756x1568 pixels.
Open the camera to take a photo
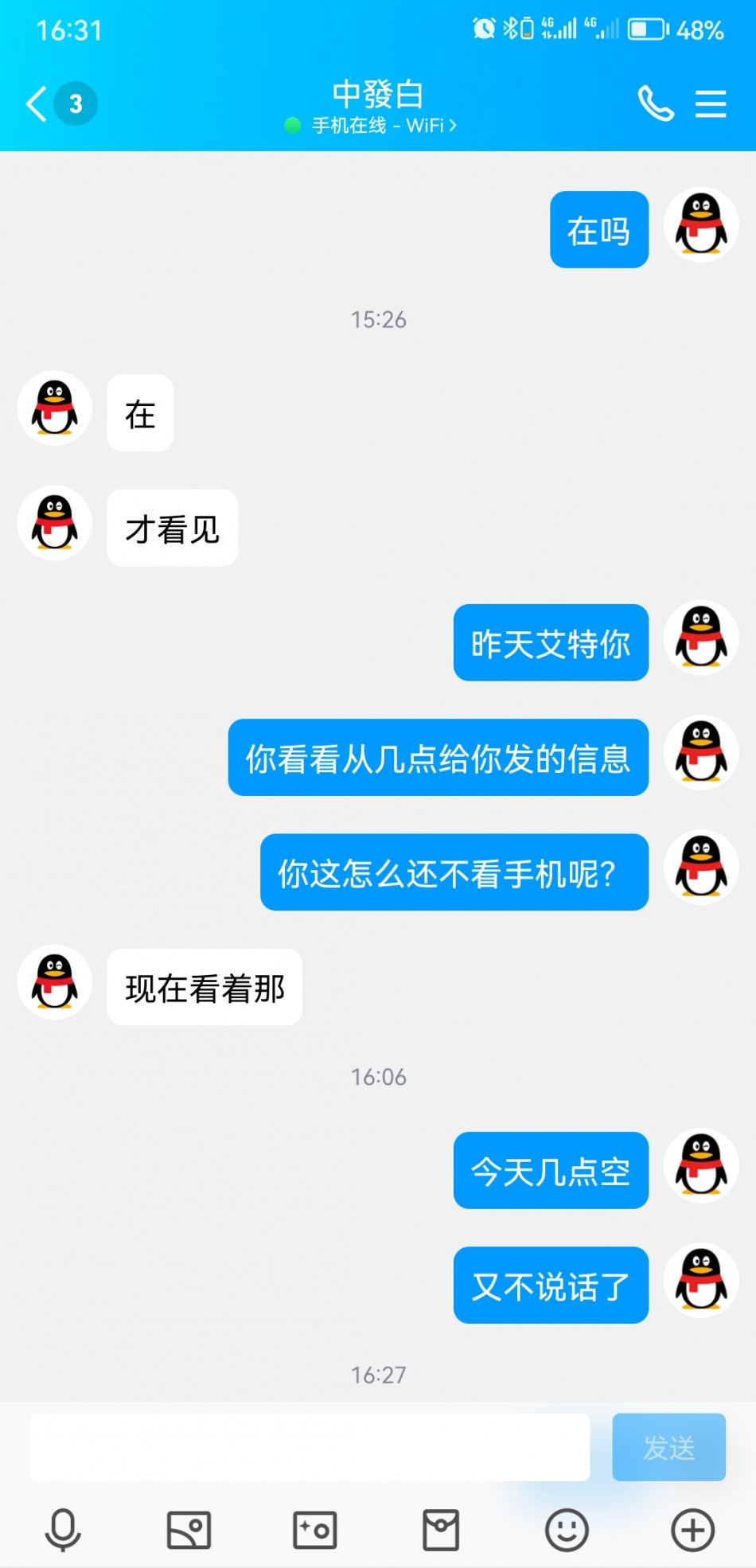click(x=315, y=1529)
